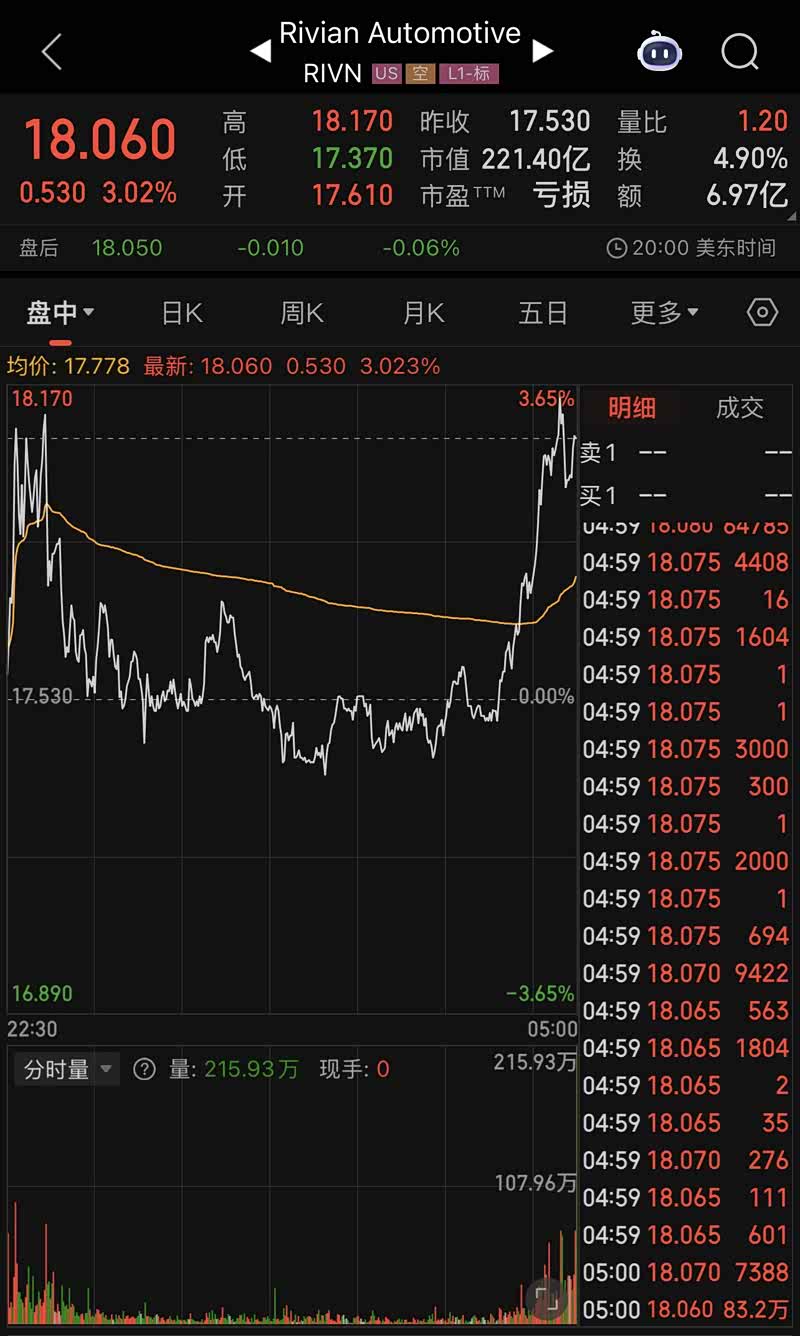Switch to the 周K chart tab
Screen dimensions: 800x1336
point(302,313)
